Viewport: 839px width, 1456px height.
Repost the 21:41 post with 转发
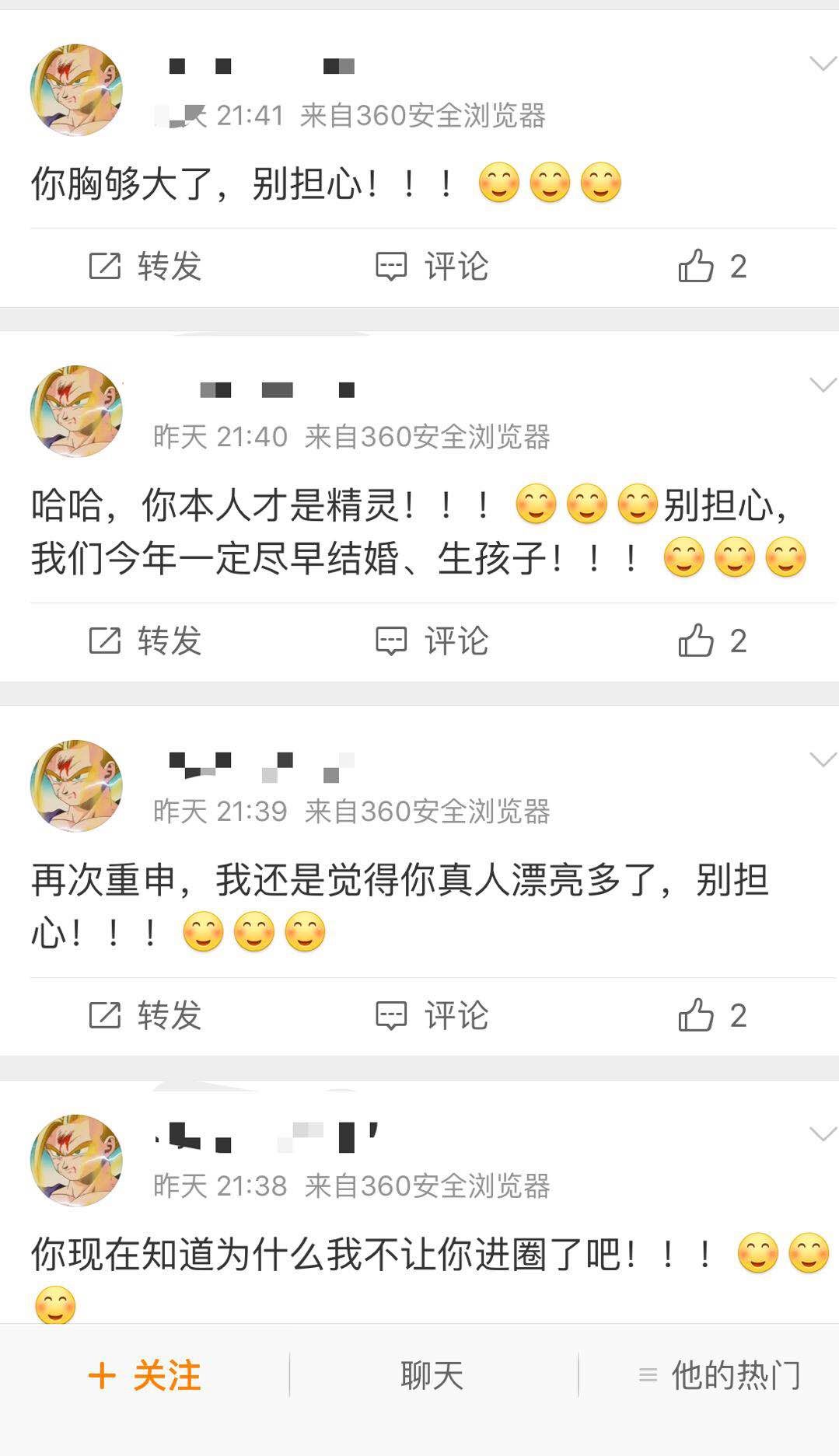[x=145, y=267]
